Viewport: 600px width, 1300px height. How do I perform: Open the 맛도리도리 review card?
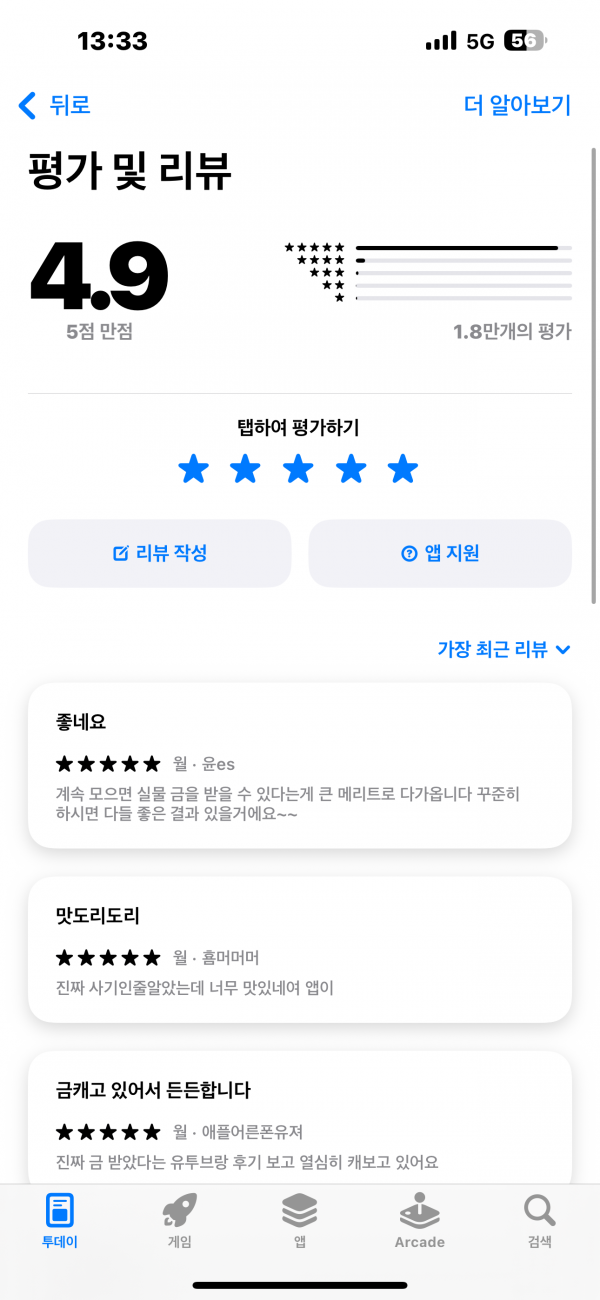point(300,949)
